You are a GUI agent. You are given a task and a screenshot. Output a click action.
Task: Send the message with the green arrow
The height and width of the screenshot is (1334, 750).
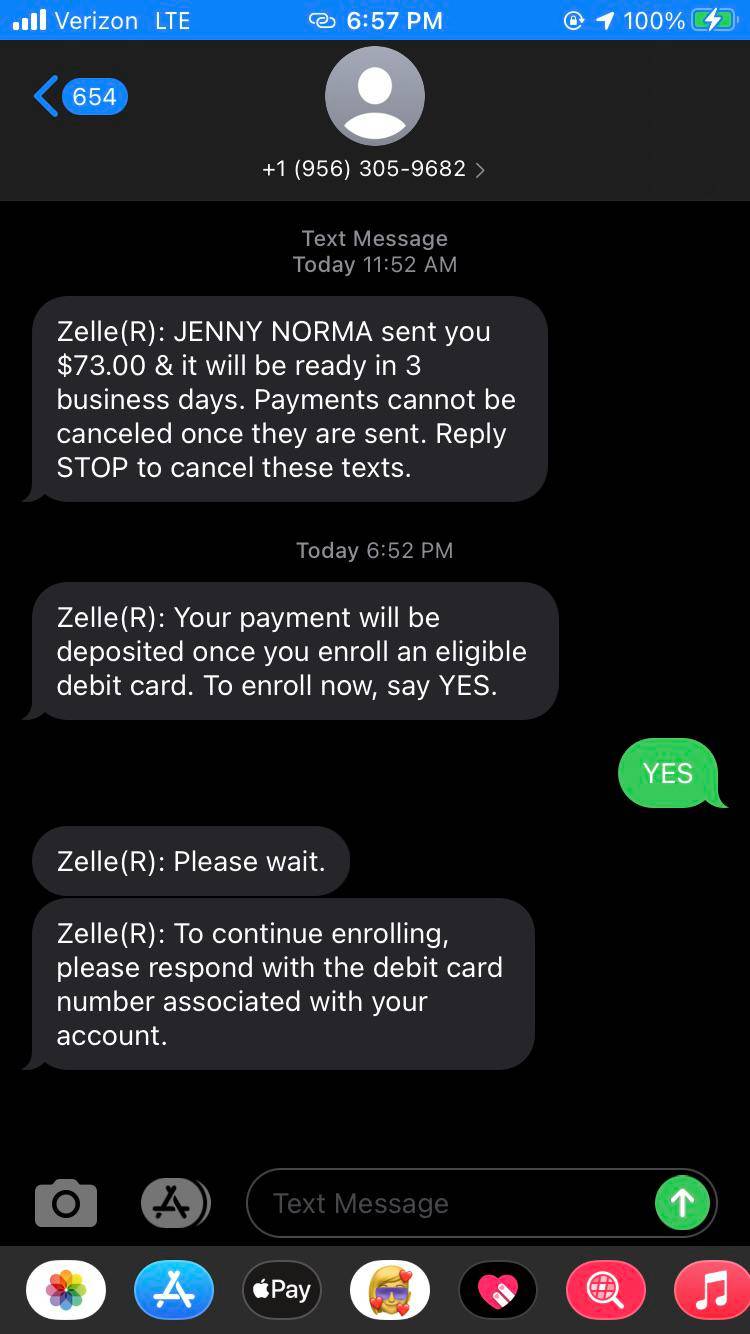682,1203
